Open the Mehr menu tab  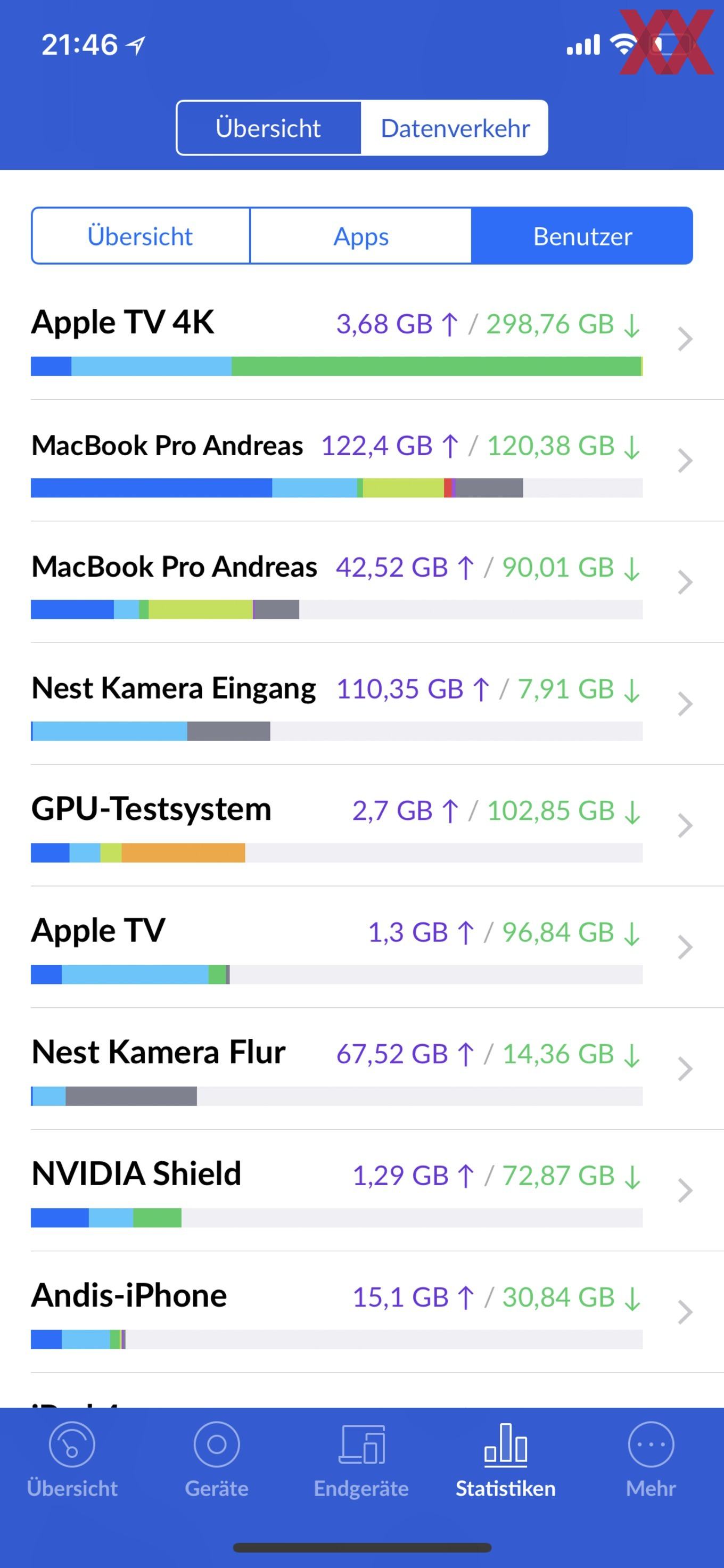click(x=651, y=1460)
